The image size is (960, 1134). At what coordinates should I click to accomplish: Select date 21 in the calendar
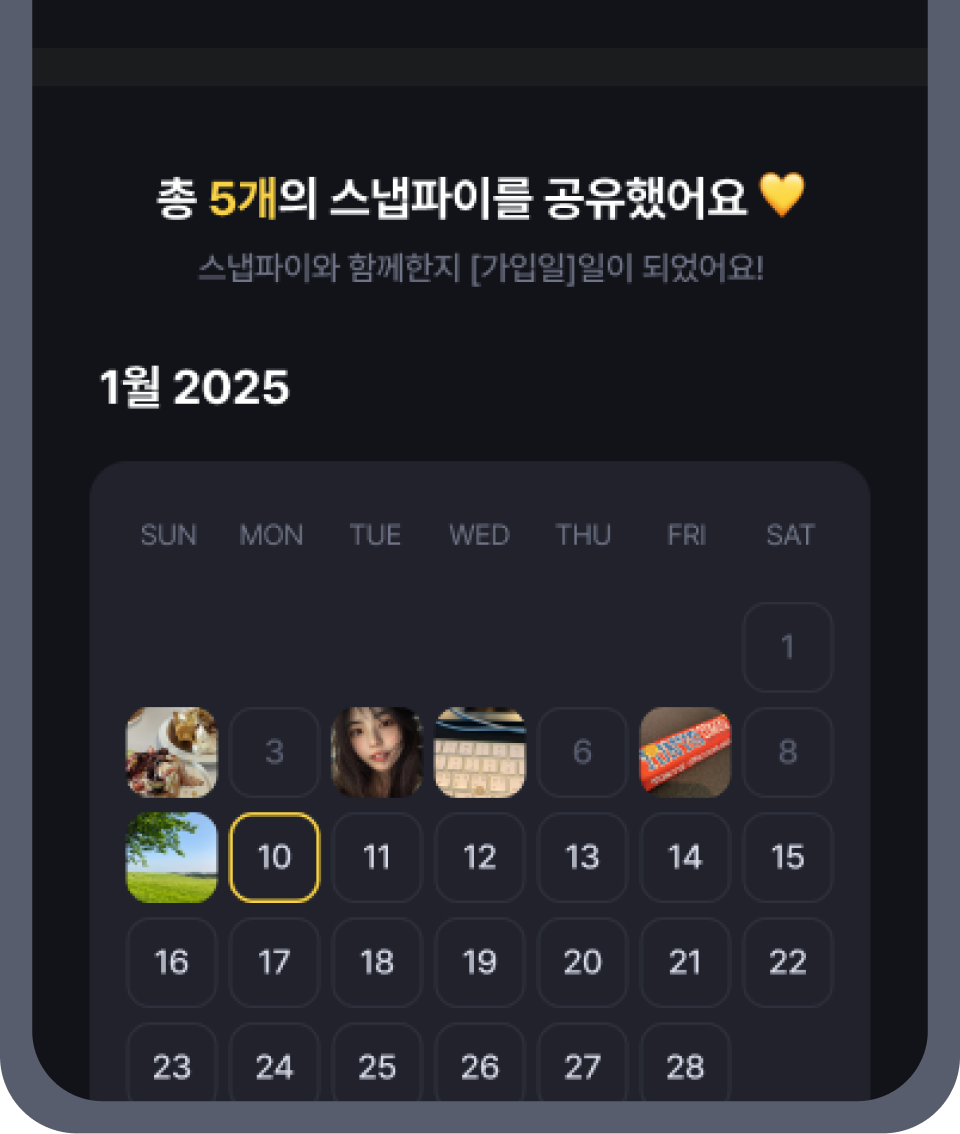point(685,962)
